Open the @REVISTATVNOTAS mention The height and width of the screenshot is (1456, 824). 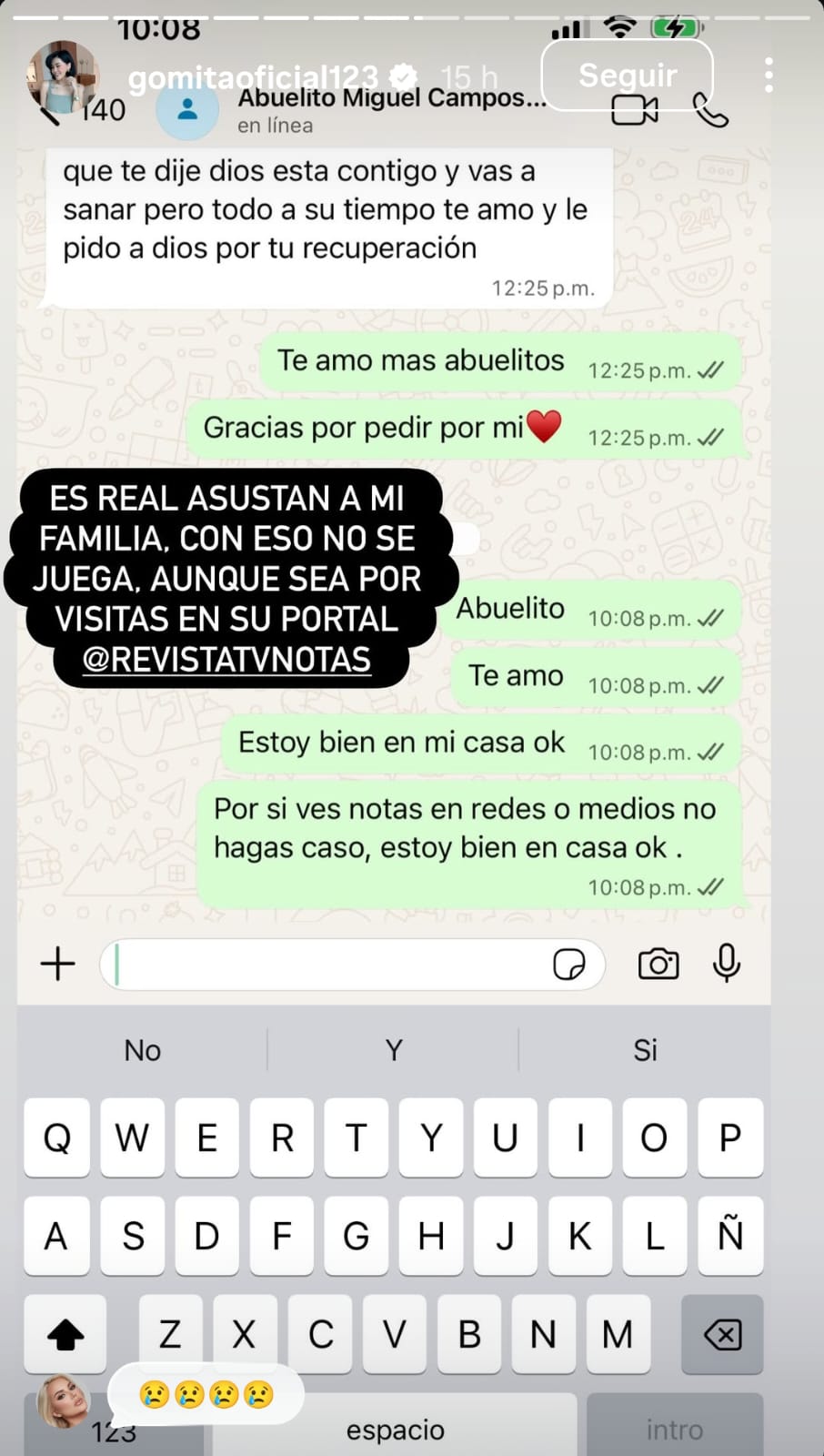(226, 660)
